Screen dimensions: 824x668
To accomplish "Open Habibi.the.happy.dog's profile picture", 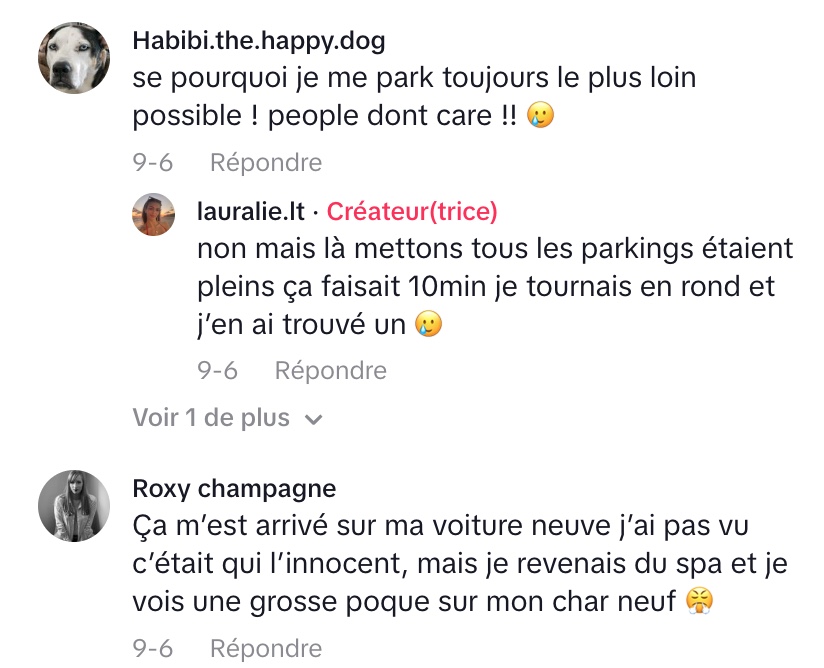I will tap(74, 57).
